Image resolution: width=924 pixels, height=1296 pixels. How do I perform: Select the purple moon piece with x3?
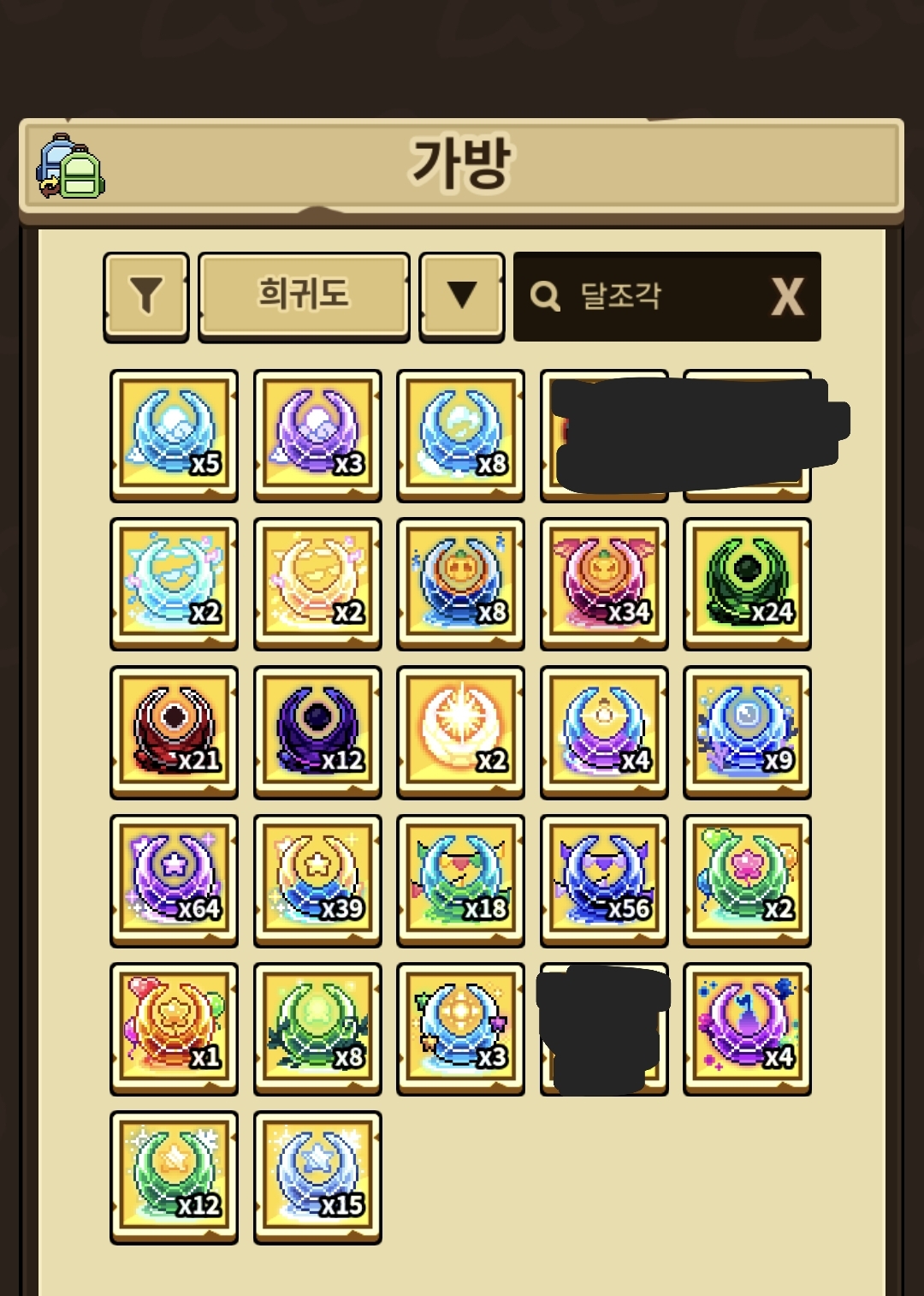click(x=317, y=435)
